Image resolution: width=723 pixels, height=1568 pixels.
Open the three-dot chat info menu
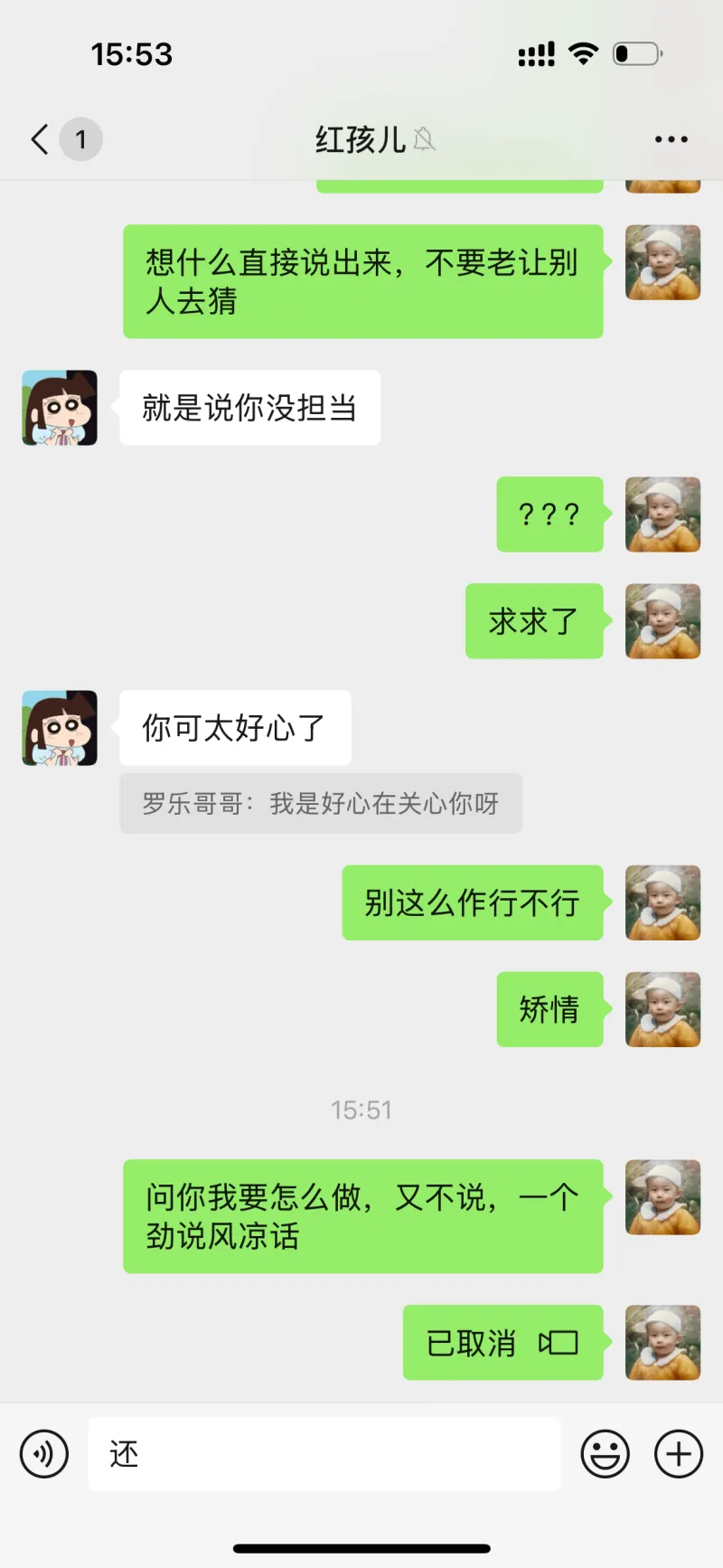click(671, 139)
